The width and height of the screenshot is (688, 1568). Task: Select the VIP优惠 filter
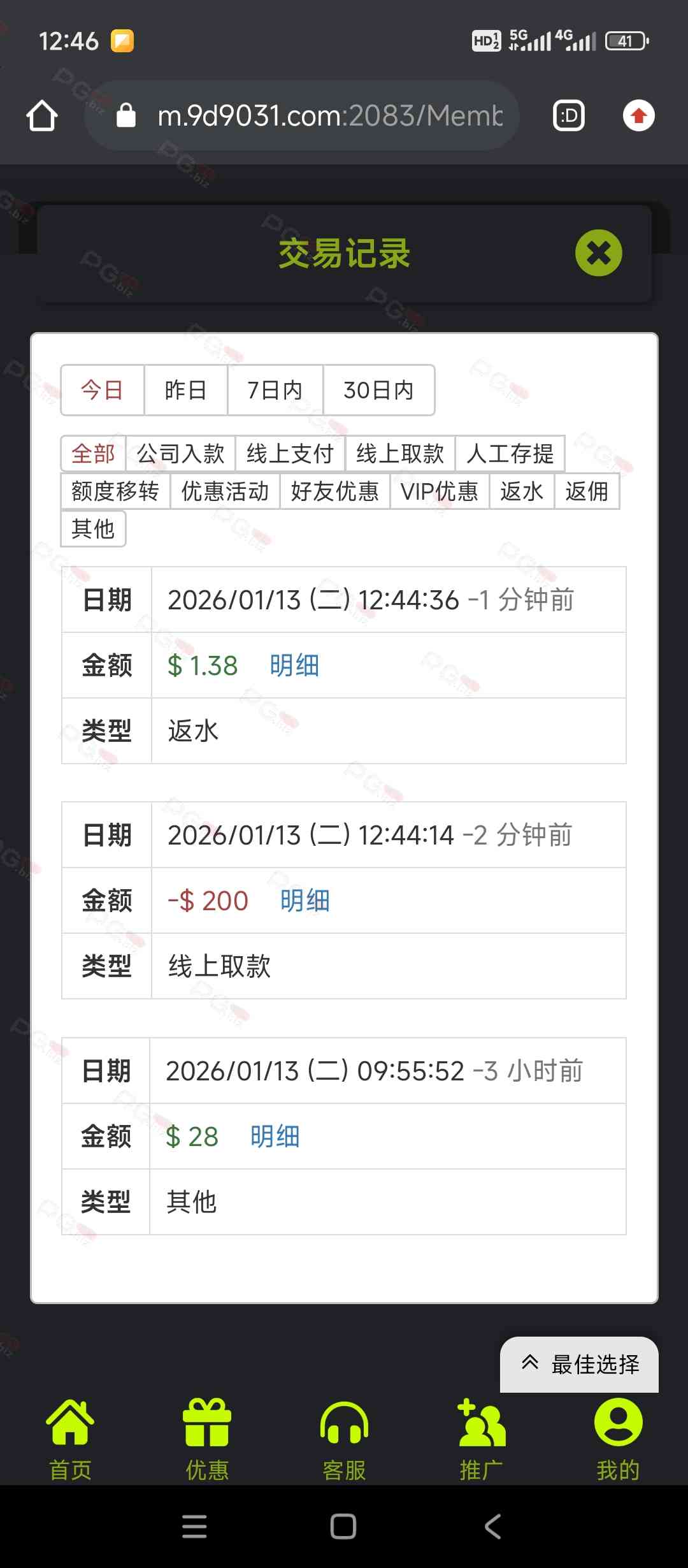point(440,491)
